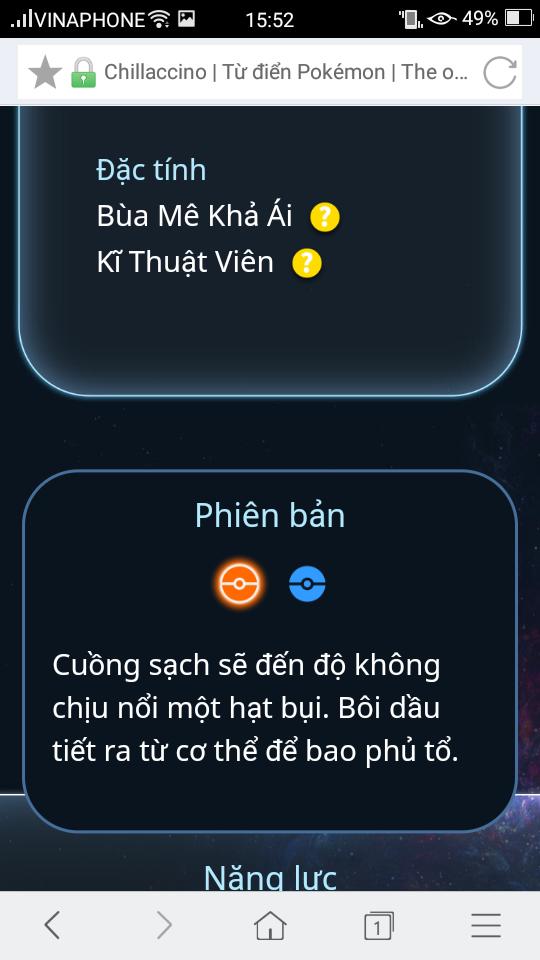
Task: Select the orange Poké Ball version
Action: click(x=239, y=584)
